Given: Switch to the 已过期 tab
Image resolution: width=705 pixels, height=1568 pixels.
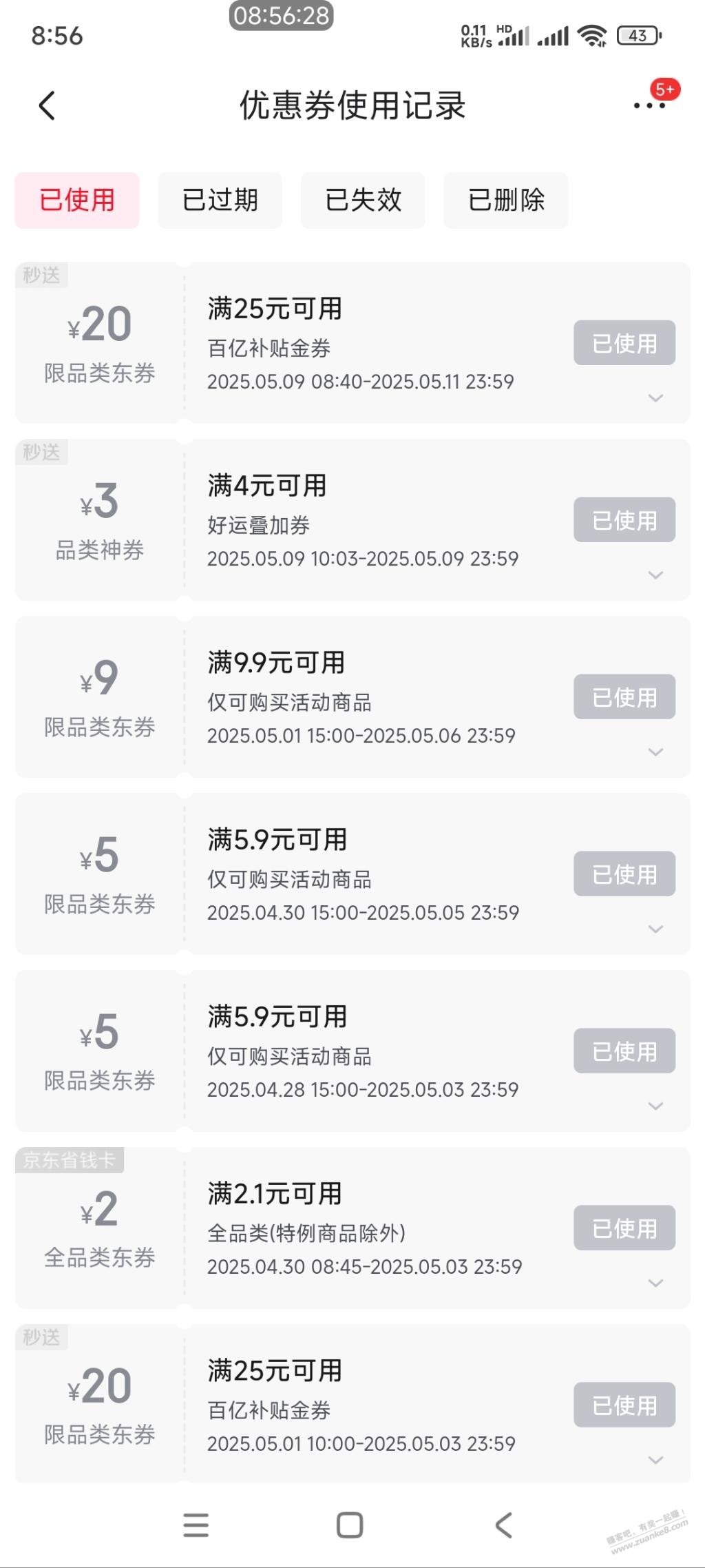Looking at the screenshot, I should tap(220, 200).
